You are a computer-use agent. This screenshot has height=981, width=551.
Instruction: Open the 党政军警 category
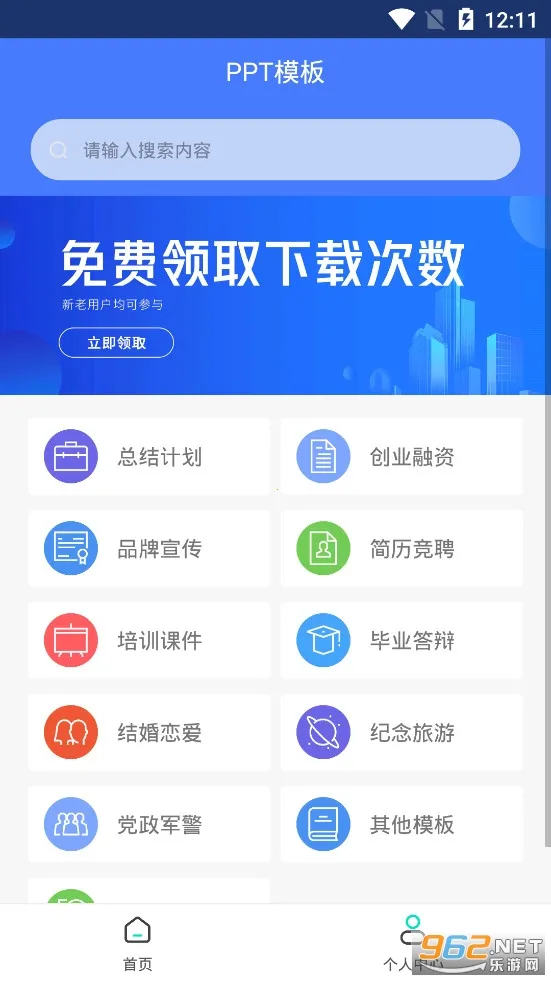(149, 825)
